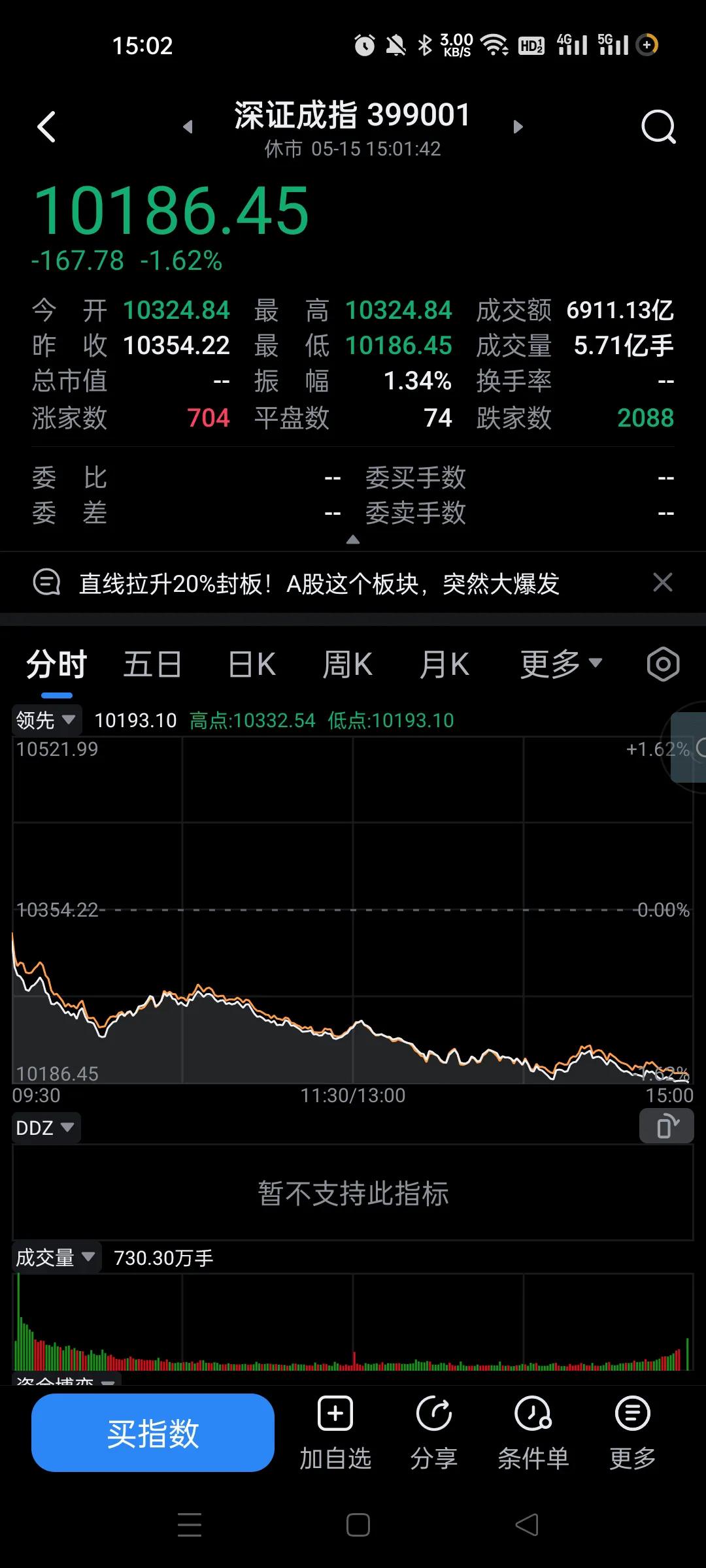This screenshot has width=706, height=1568.
Task: Go back using the top-left arrow
Action: 46,127
